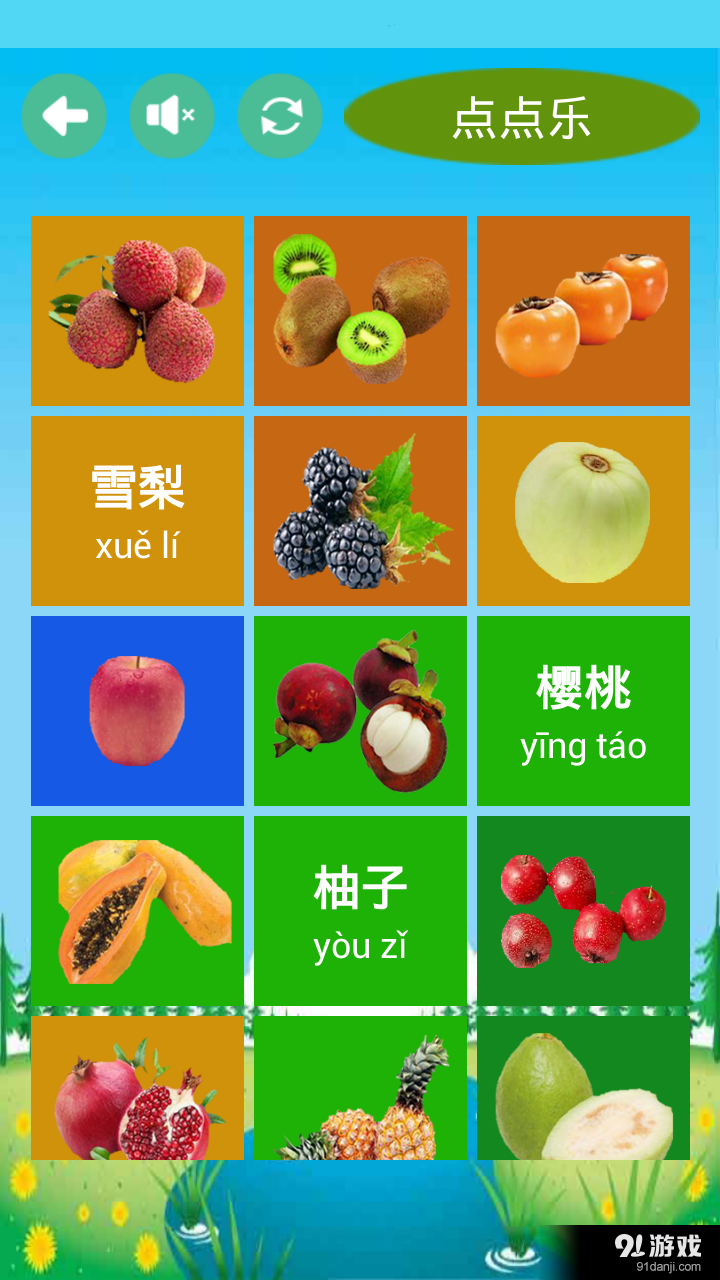Click the back arrow icon
This screenshot has width=720, height=1280.
[64, 116]
